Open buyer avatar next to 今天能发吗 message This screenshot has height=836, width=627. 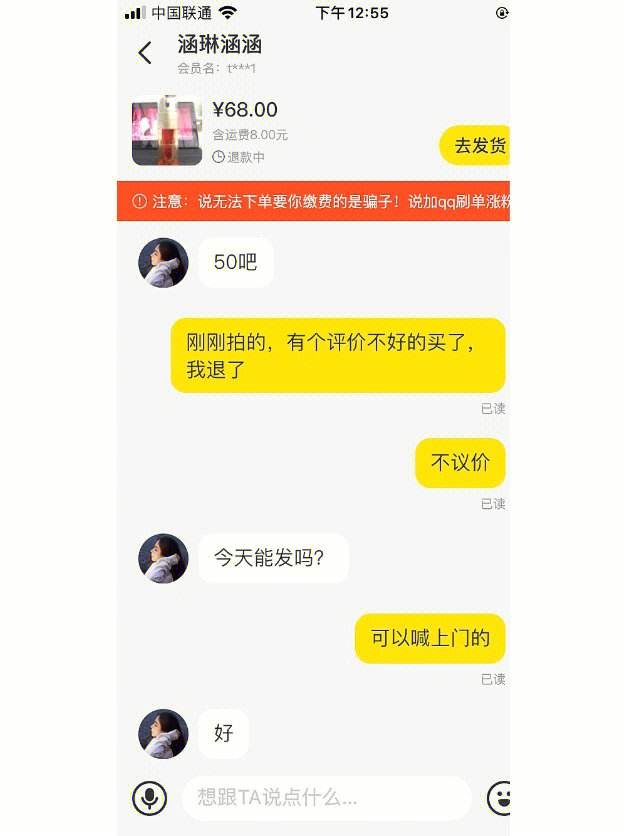163,558
